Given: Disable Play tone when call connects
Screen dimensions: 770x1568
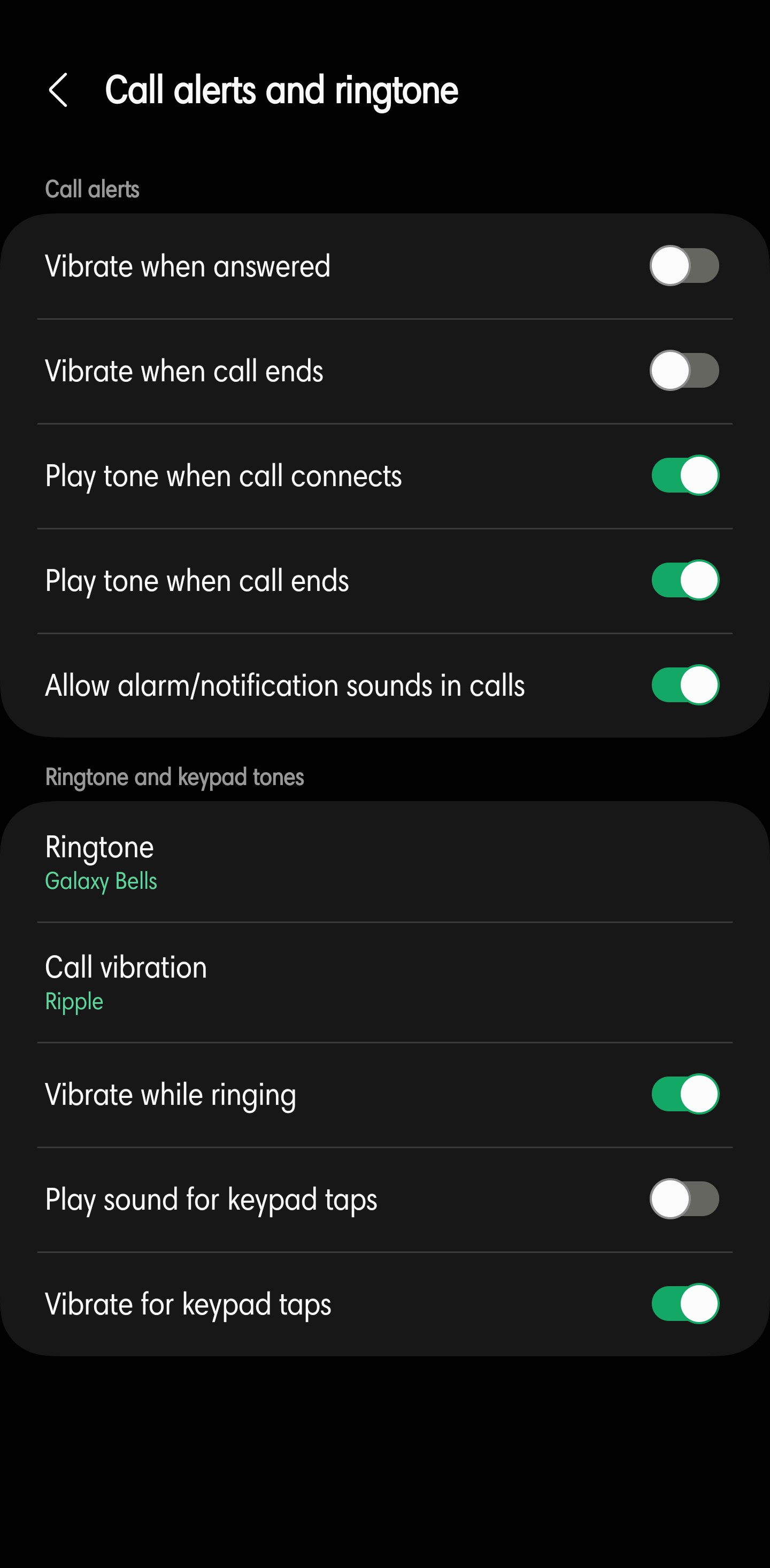Looking at the screenshot, I should [x=683, y=475].
